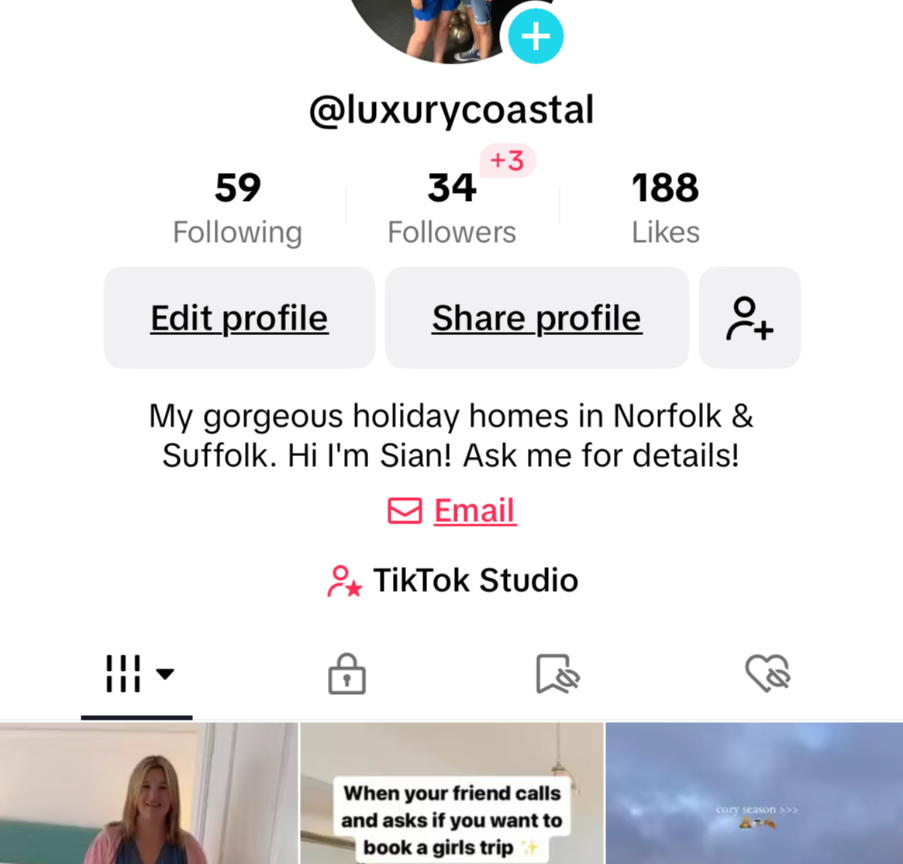903x864 pixels.
Task: Play the video of the smiling woman
Action: coord(150,794)
